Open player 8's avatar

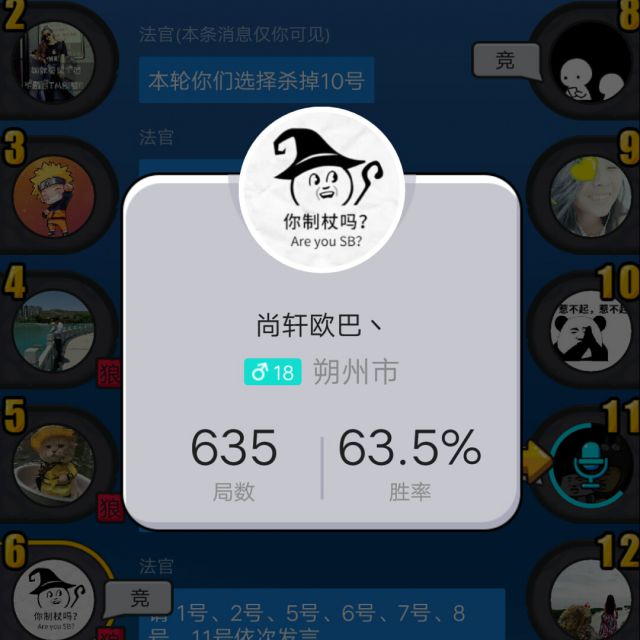(586, 62)
